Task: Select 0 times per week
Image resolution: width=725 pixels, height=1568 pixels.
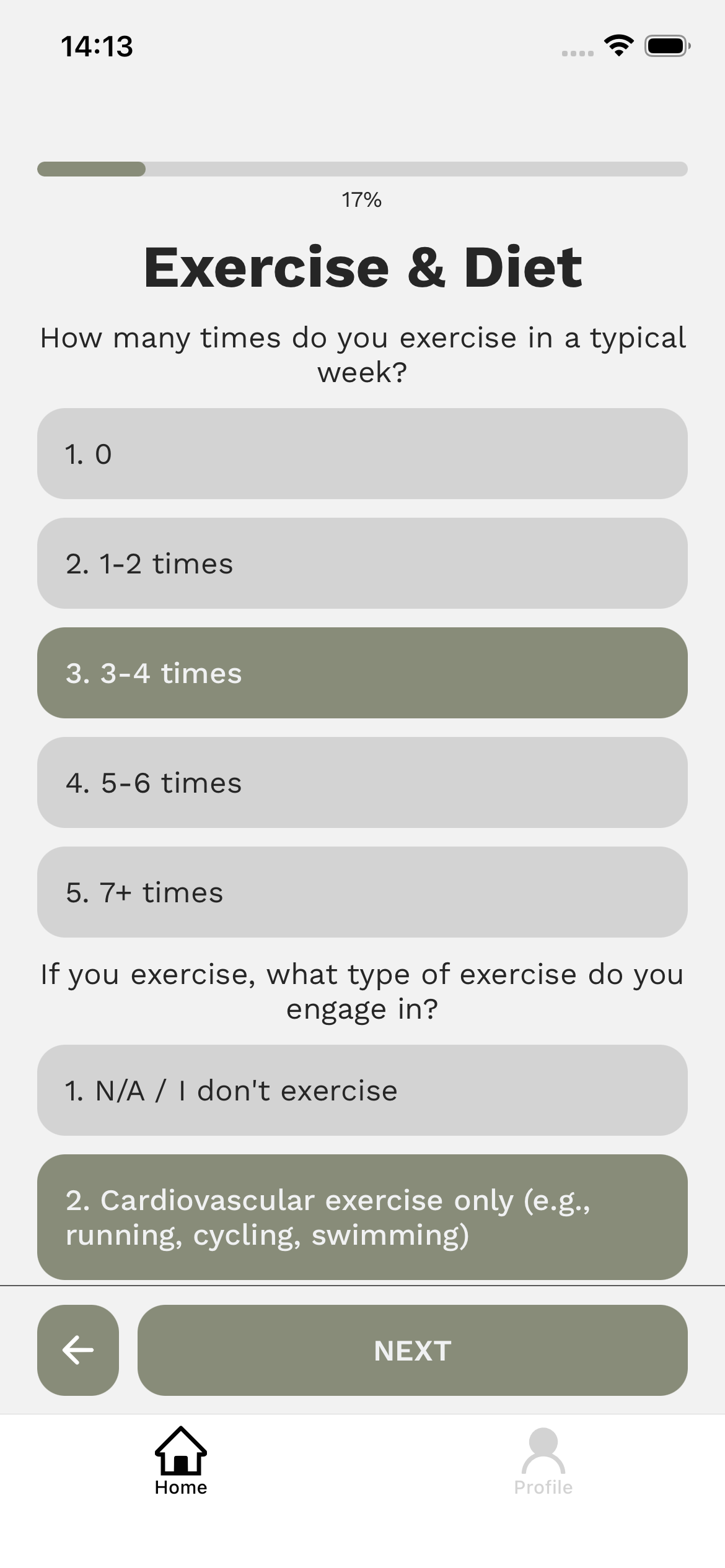Action: click(x=362, y=453)
